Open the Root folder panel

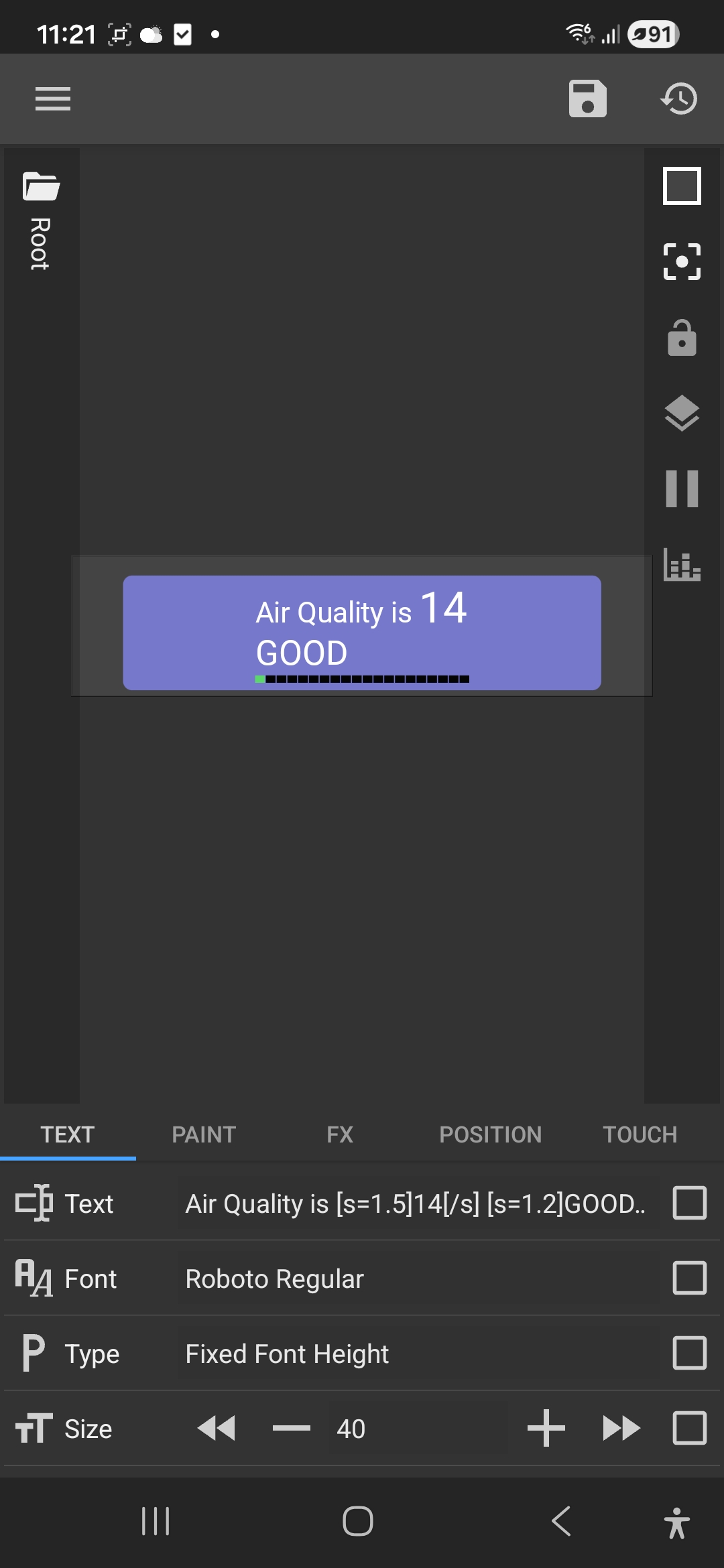[x=41, y=221]
